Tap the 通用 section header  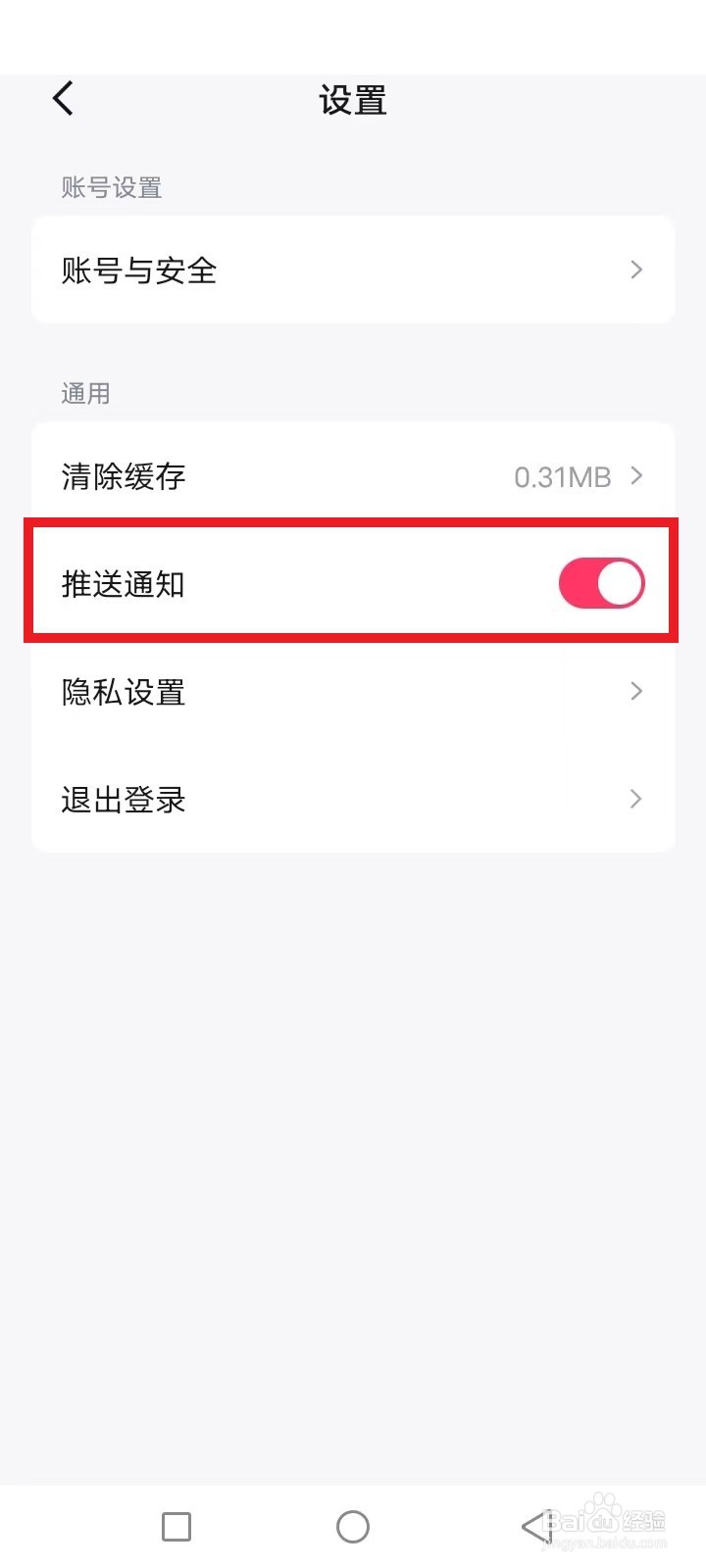click(84, 392)
